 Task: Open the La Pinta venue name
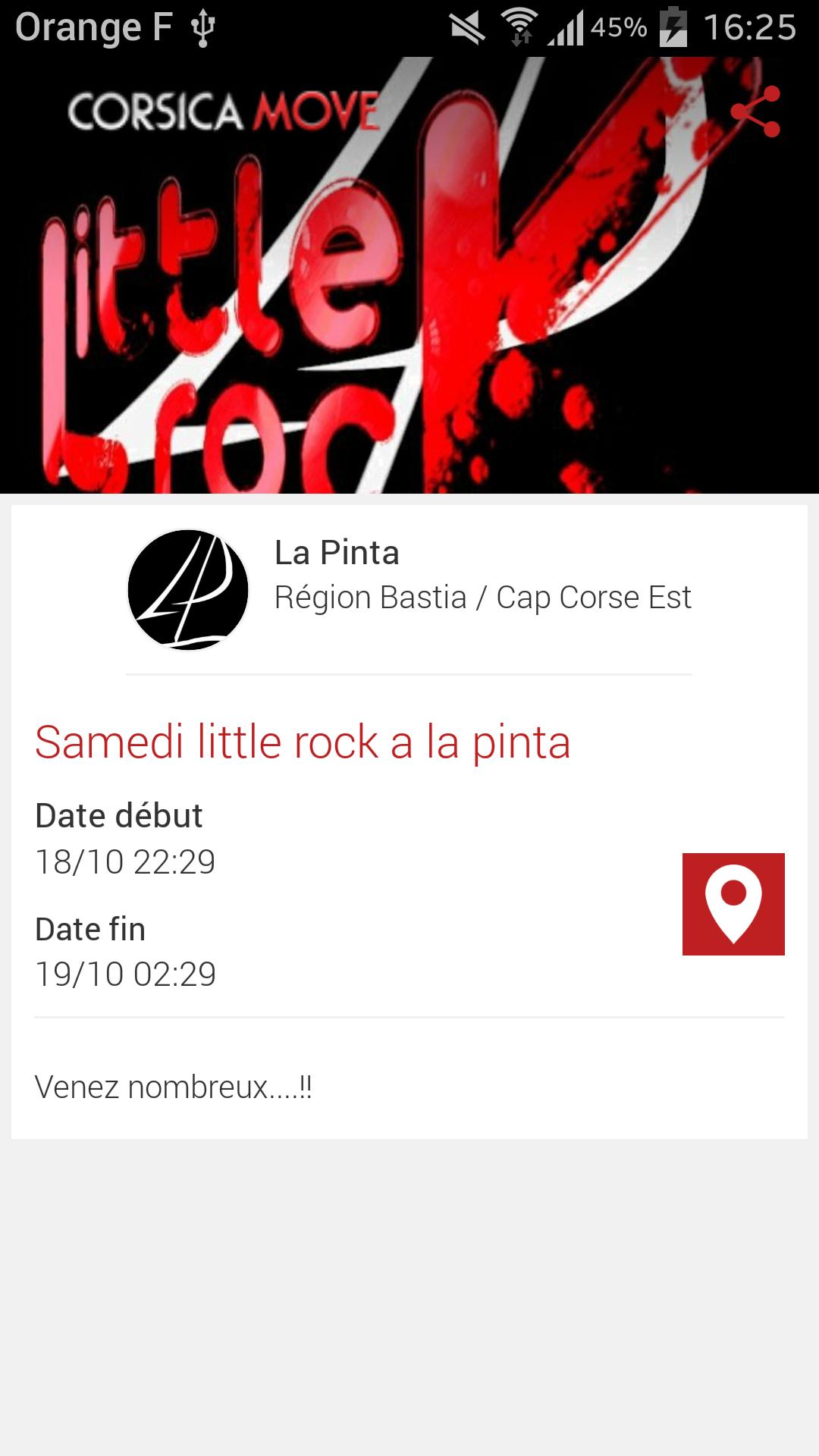tap(337, 554)
